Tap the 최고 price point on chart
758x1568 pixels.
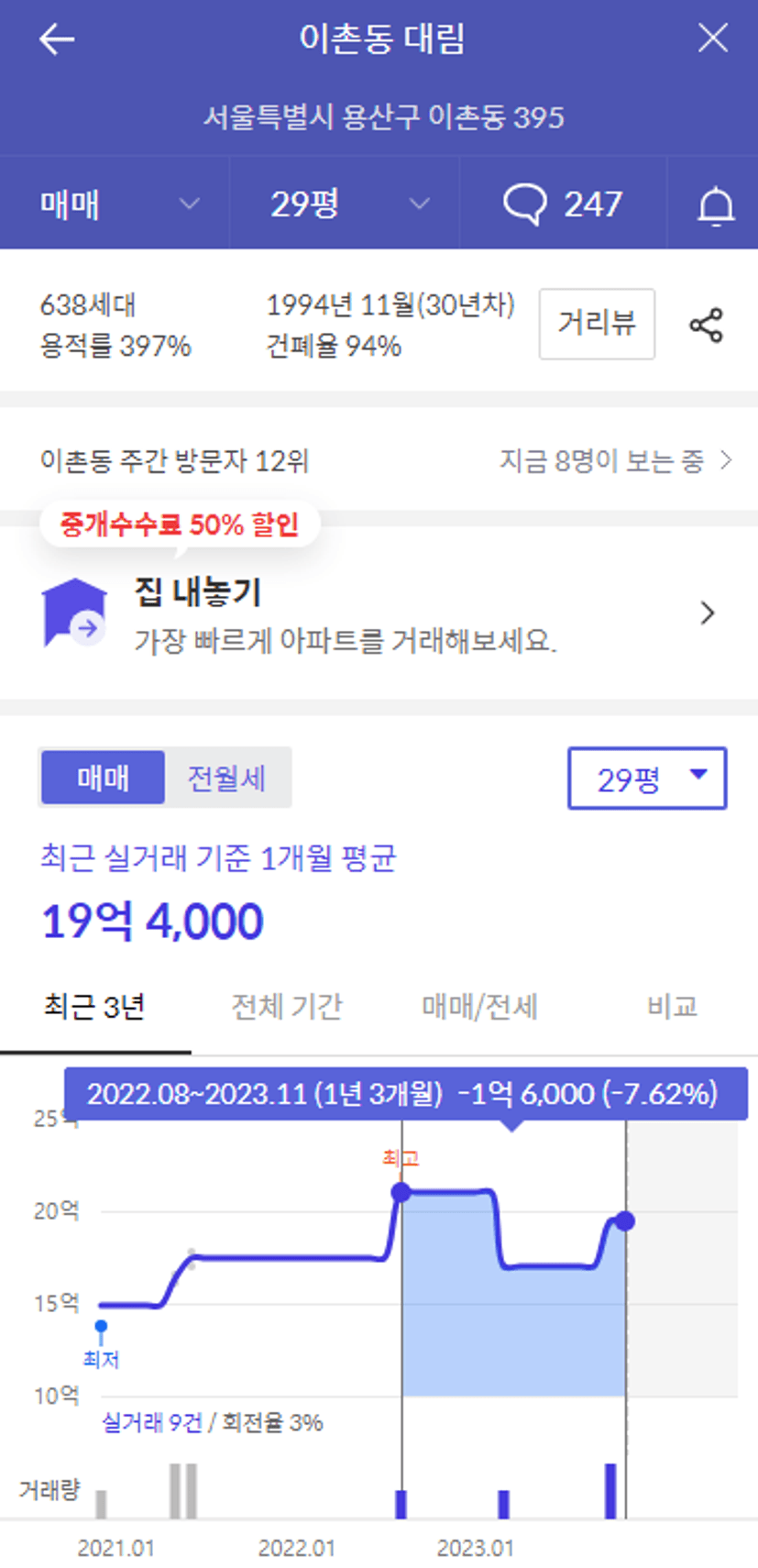click(x=401, y=1192)
